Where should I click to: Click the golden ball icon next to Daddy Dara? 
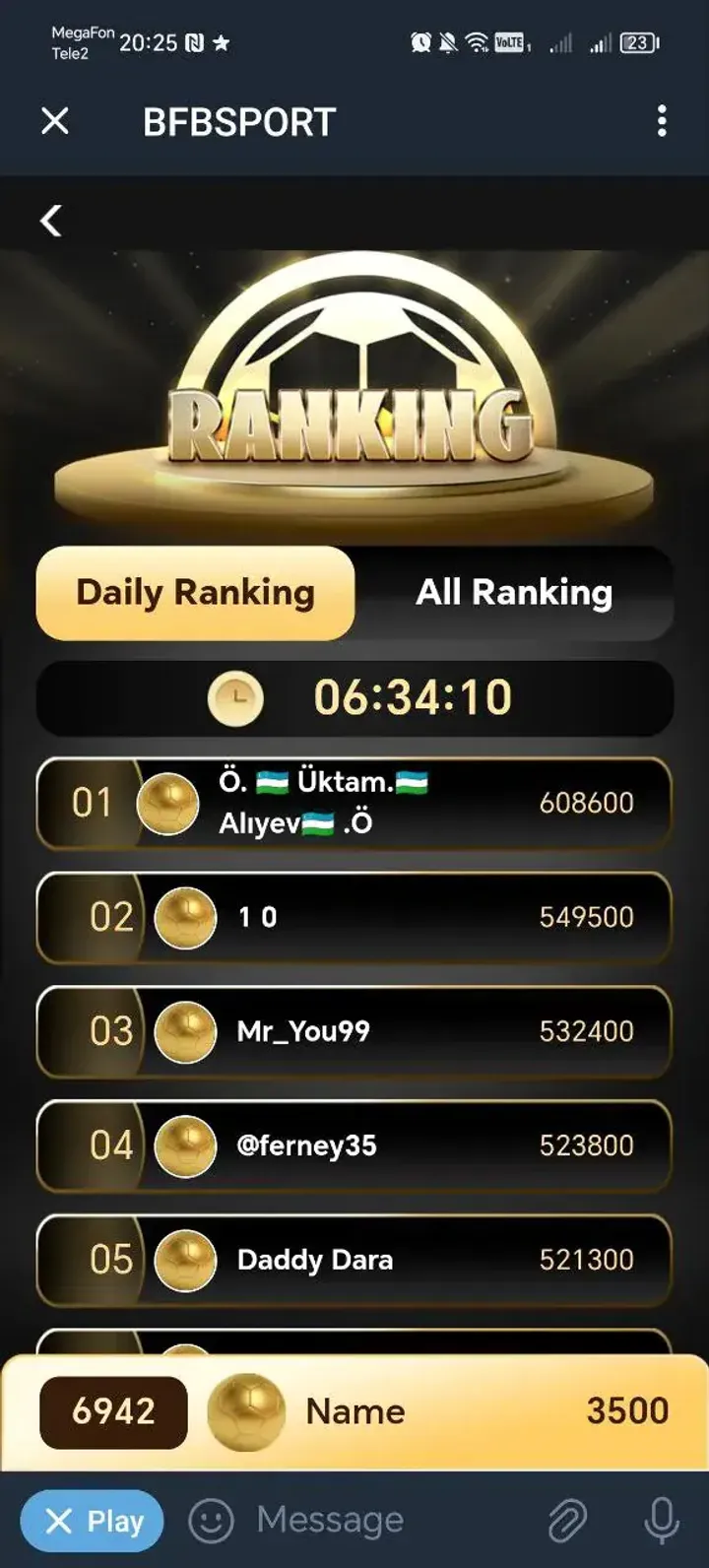185,1260
